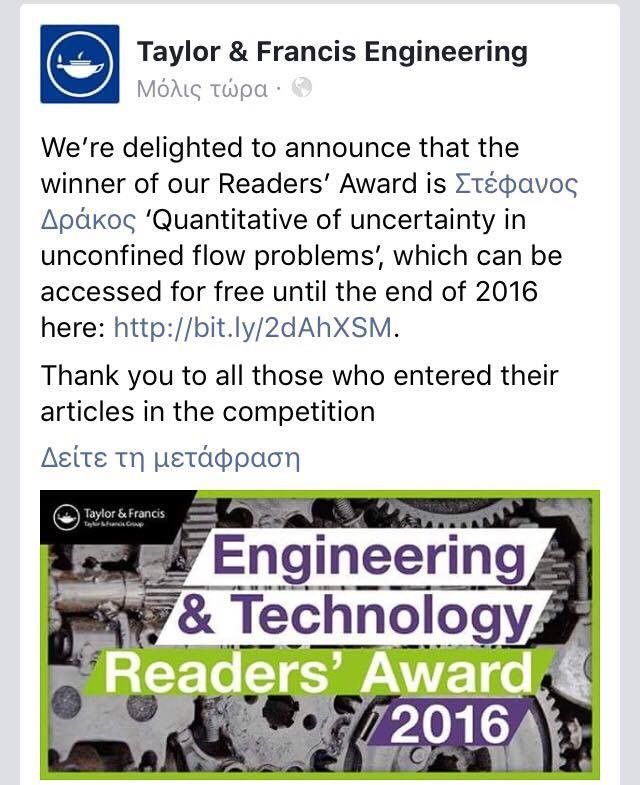Open the bit.ly/2dAhXSM link
Image resolution: width=640 pixels, height=785 pixels.
coord(253,328)
